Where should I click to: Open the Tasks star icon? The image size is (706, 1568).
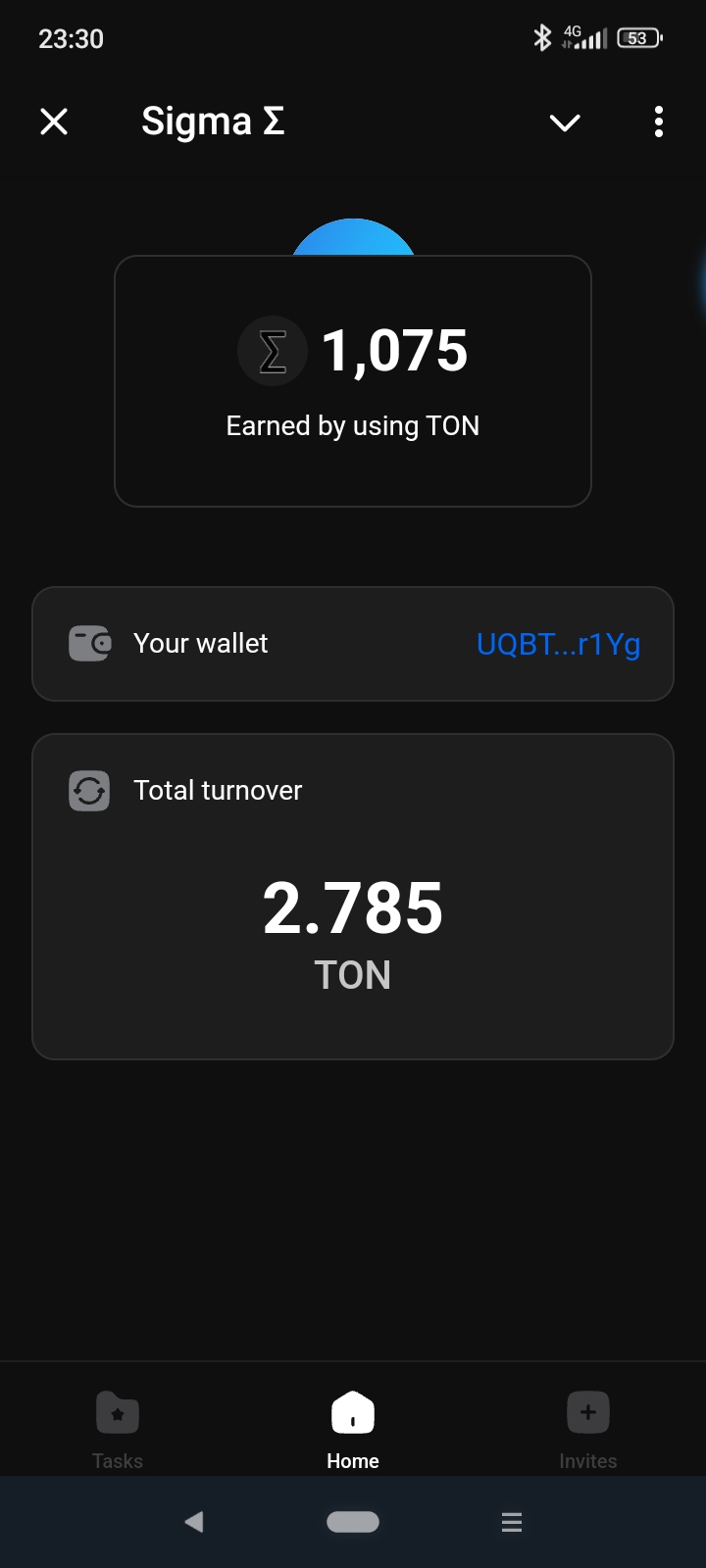tap(117, 1411)
